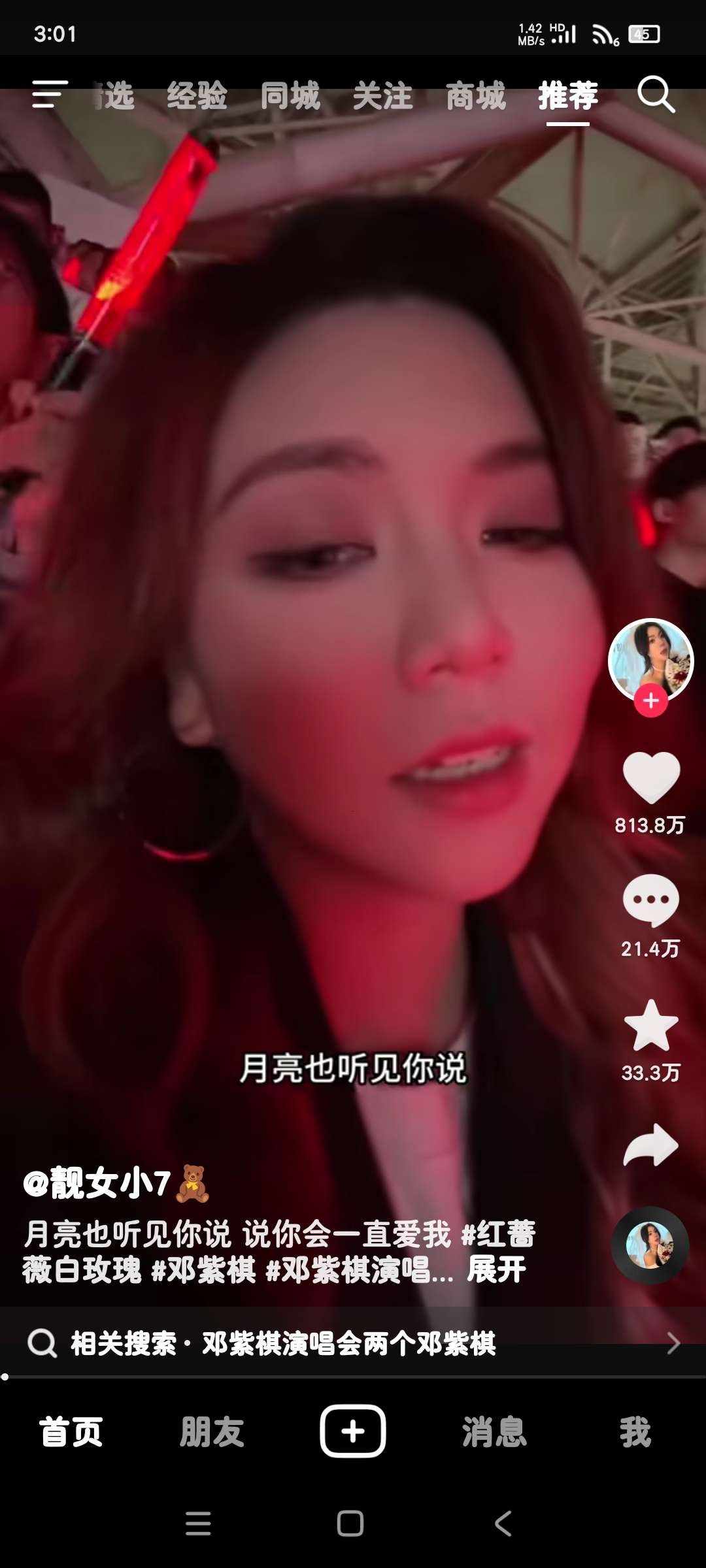Screen dimensions: 706x1568
Task: Switch to the 经验 tab
Action: pos(197,96)
